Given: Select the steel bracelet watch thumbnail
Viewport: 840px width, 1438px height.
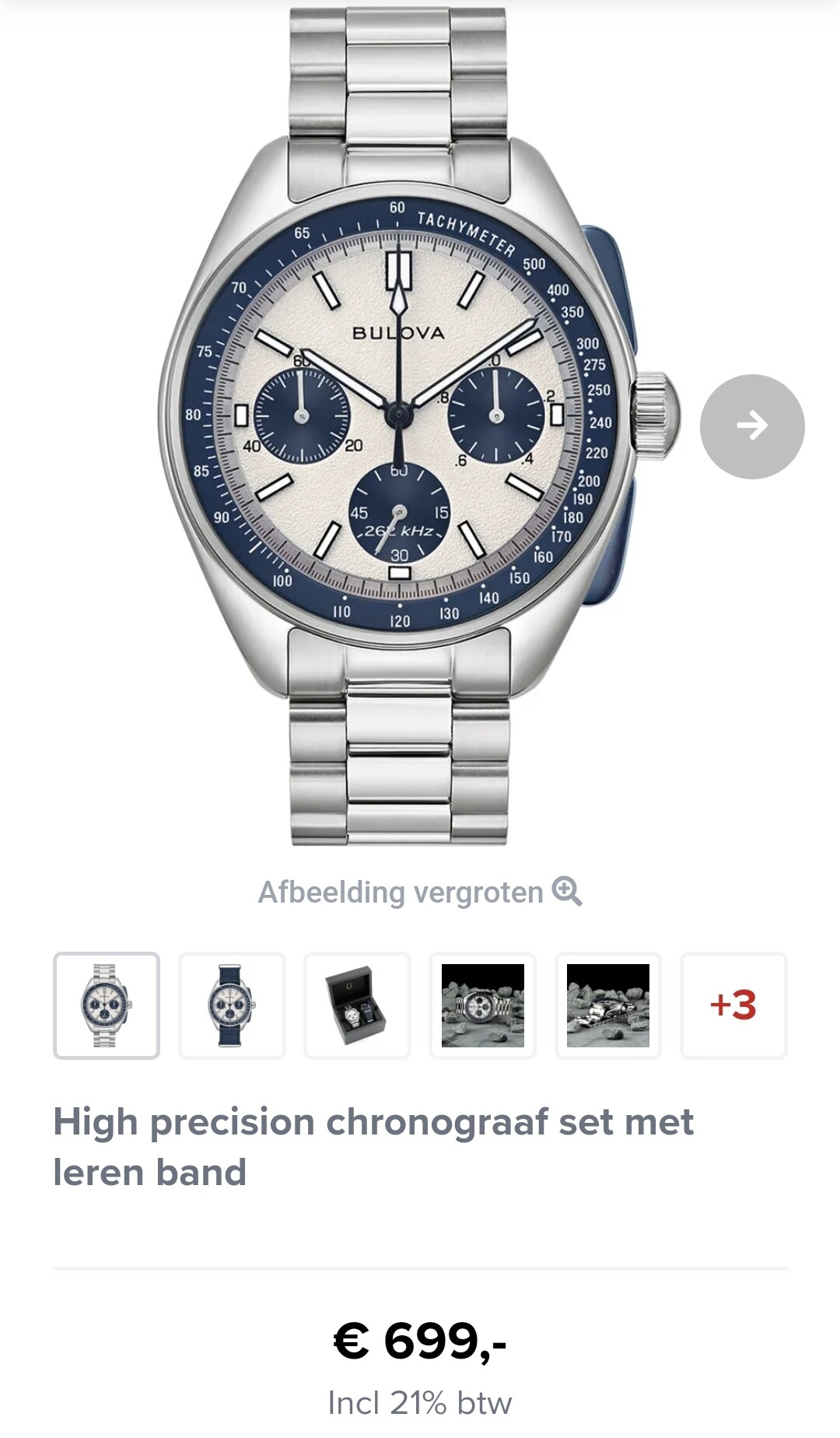Looking at the screenshot, I should pyautogui.click(x=107, y=1005).
